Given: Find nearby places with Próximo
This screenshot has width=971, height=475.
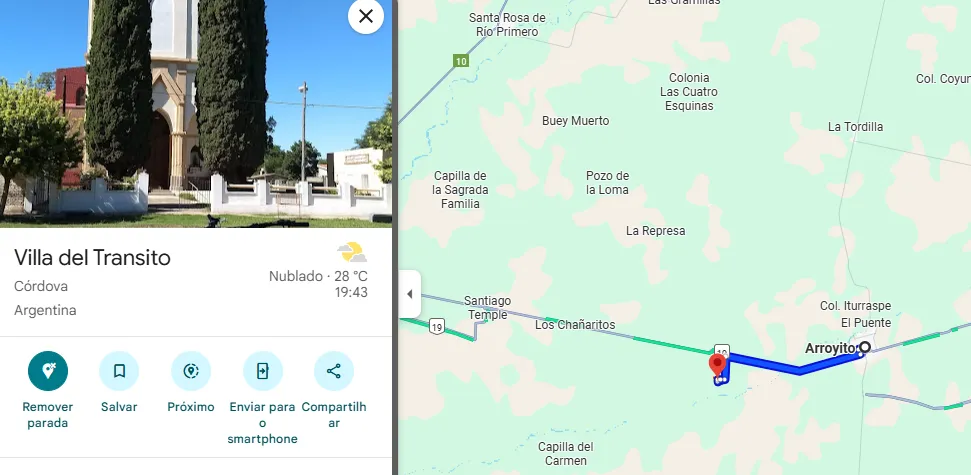Looking at the screenshot, I should point(191,371).
